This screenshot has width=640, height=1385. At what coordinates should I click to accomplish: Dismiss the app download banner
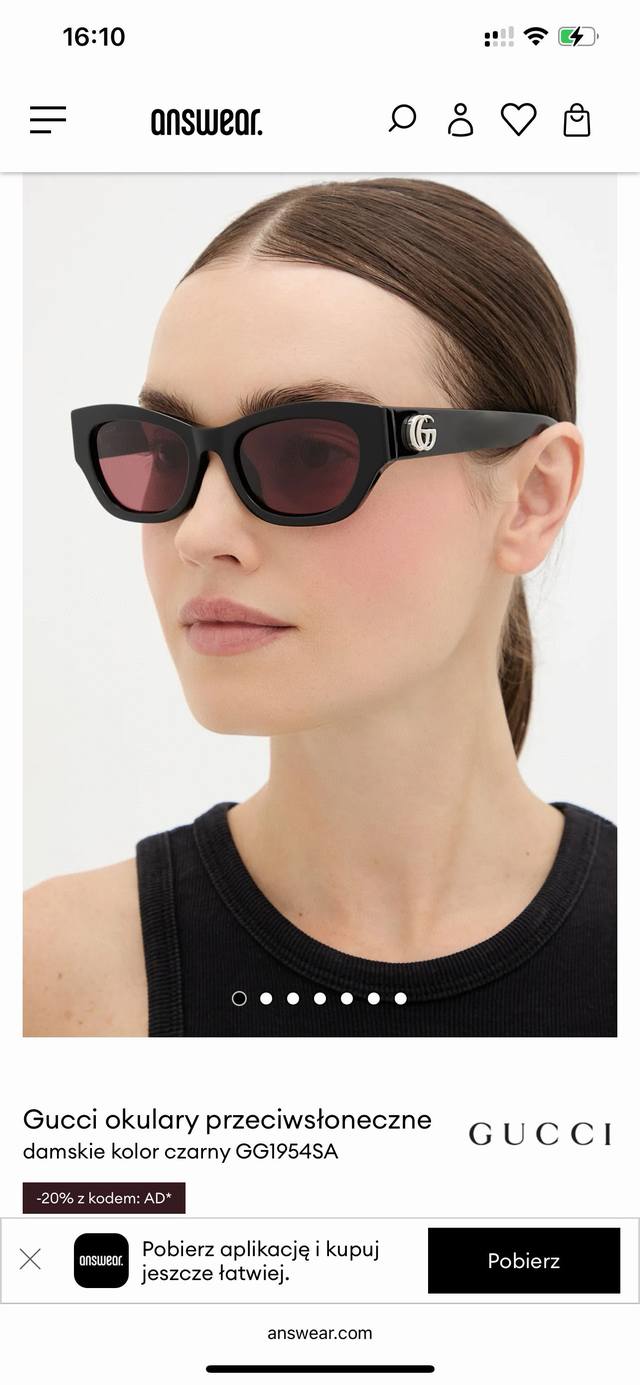(31, 1260)
